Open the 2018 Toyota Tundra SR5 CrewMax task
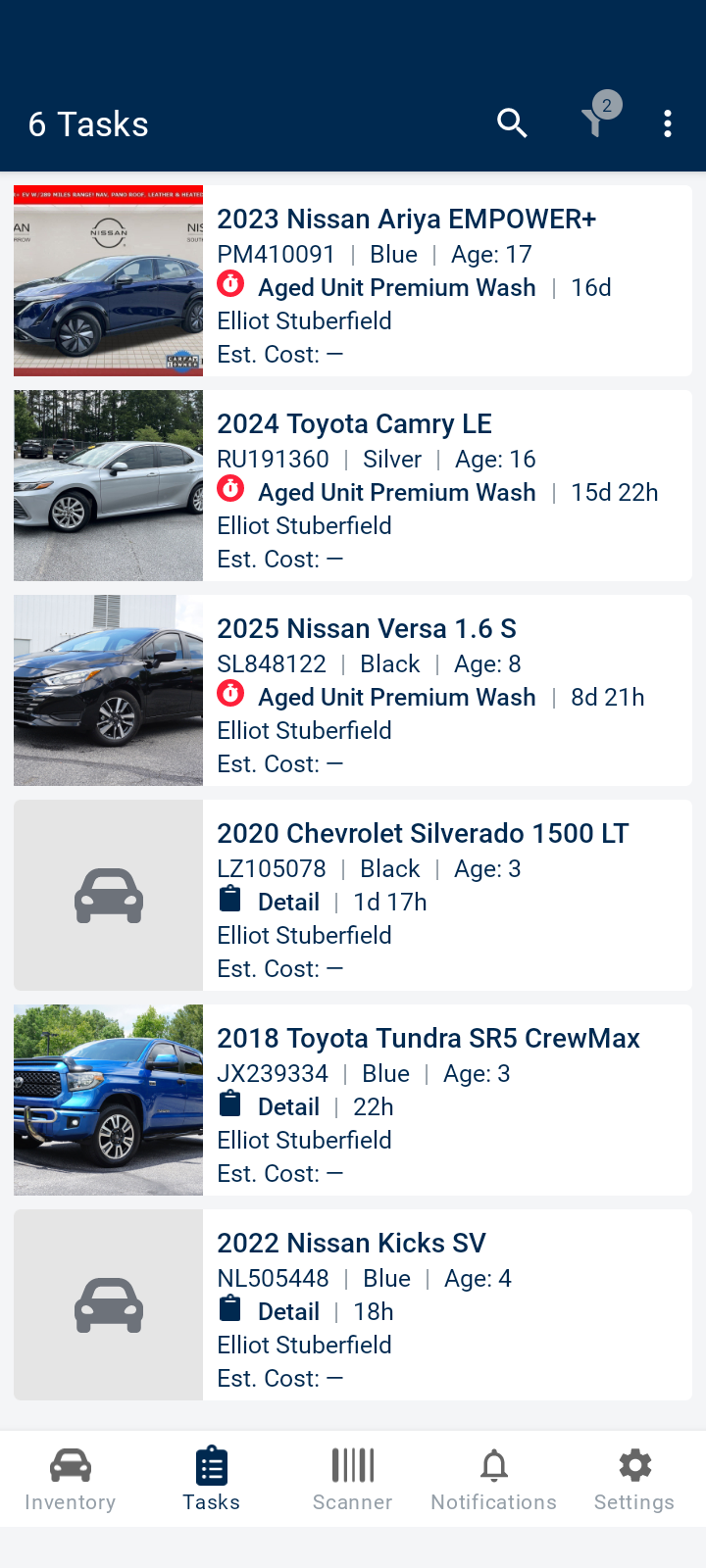Screen dimensions: 706x1568 pyautogui.click(x=429, y=1039)
